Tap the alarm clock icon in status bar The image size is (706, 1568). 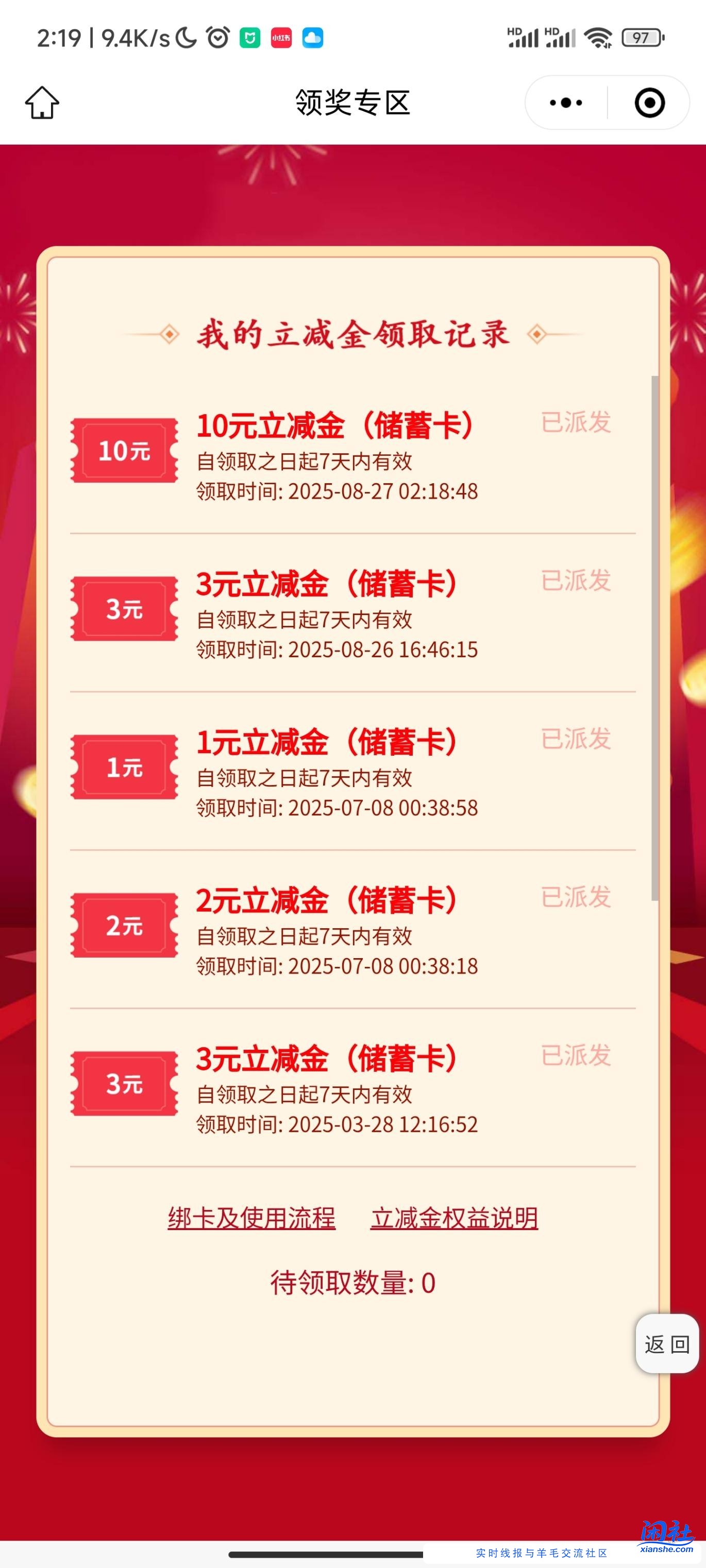tap(220, 38)
